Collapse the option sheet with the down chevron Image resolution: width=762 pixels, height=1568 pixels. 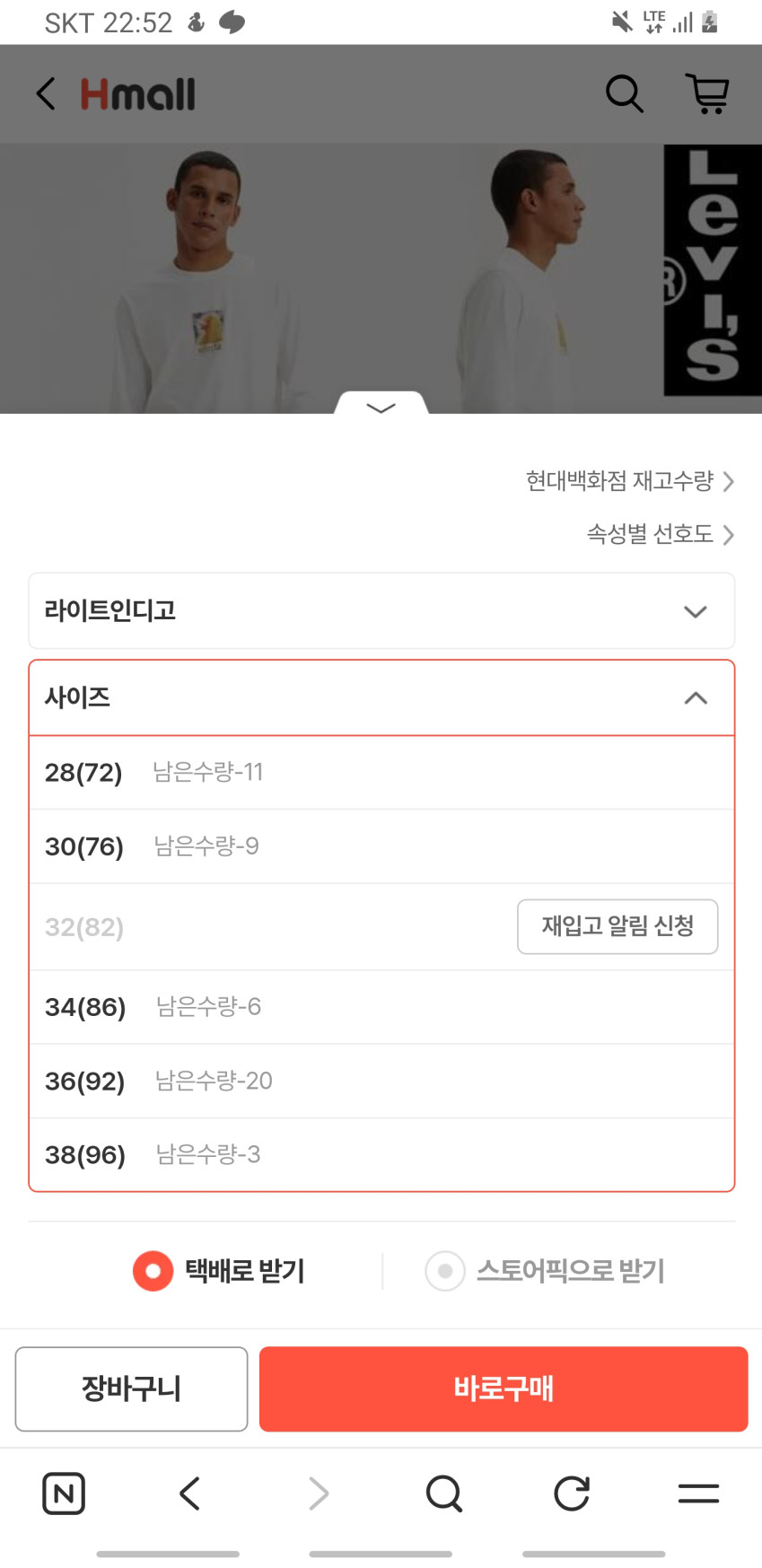381,407
